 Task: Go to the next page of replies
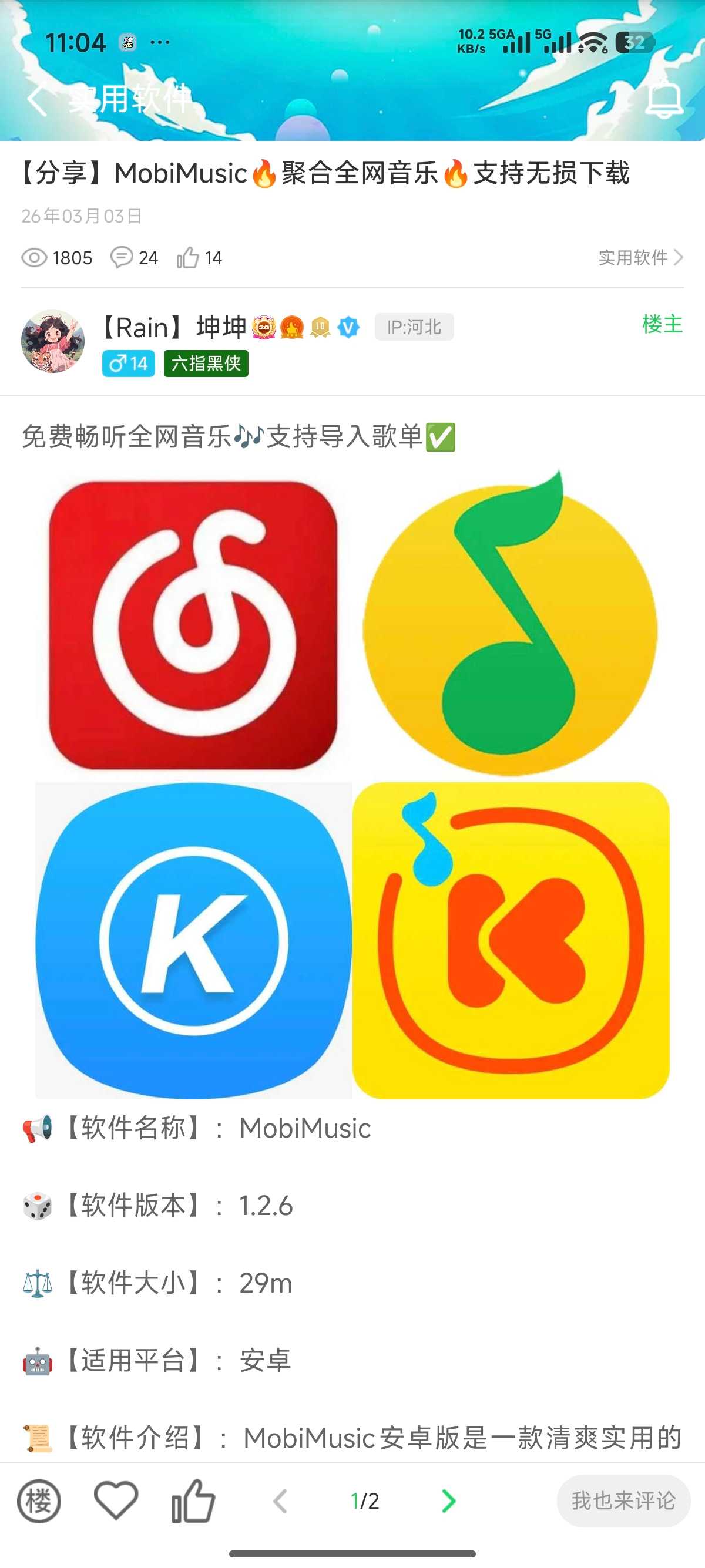[449, 1501]
